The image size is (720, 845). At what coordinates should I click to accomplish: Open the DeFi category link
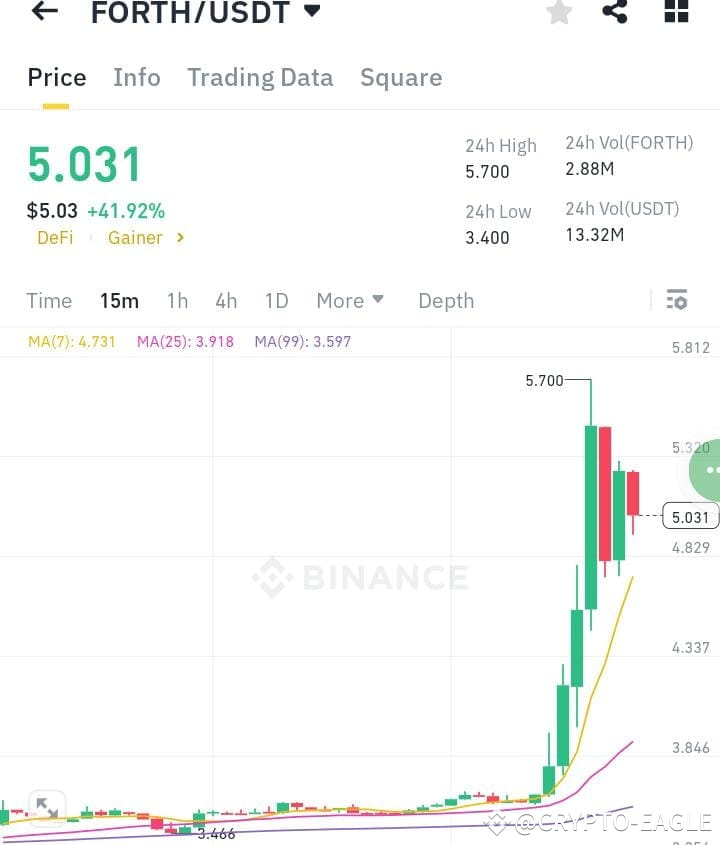55,238
